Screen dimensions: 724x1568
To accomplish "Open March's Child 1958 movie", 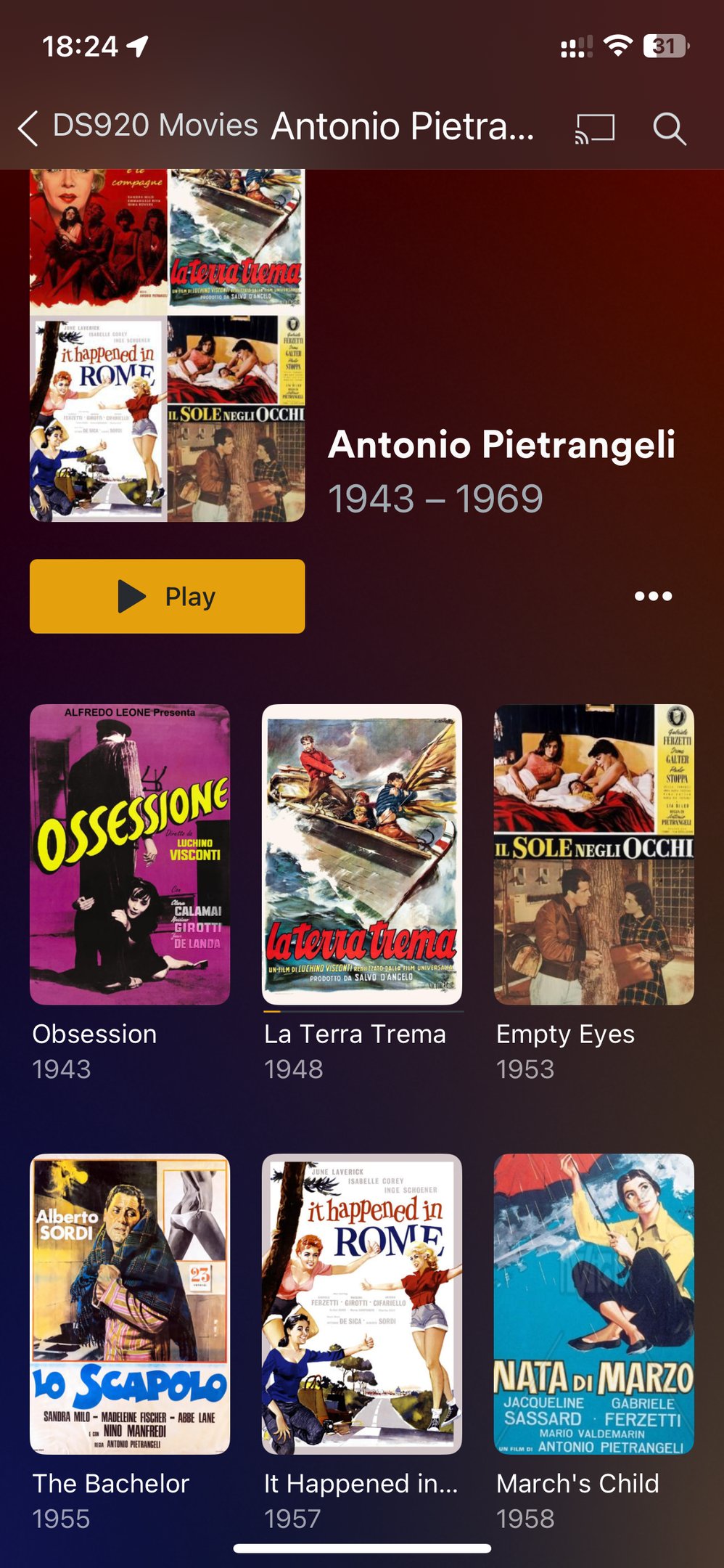I will point(593,1304).
